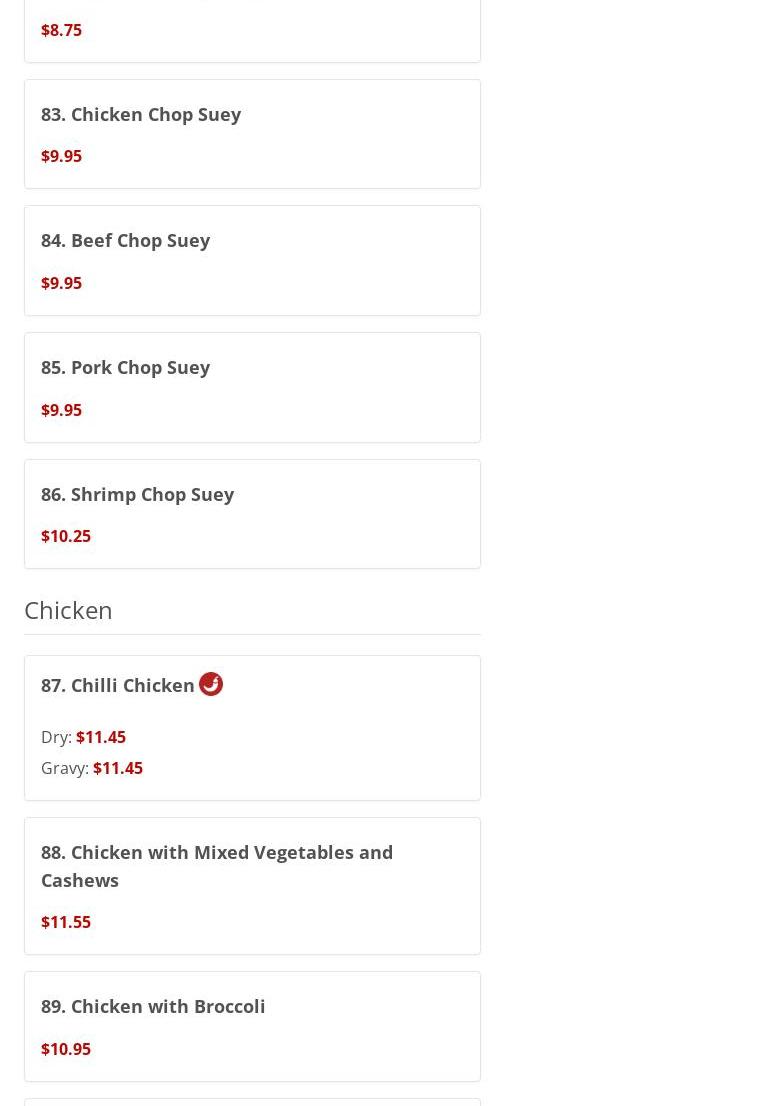The width and height of the screenshot is (770, 1106).
Task: Select 87. Chilli Chicken menu item
Action: coord(252,727)
